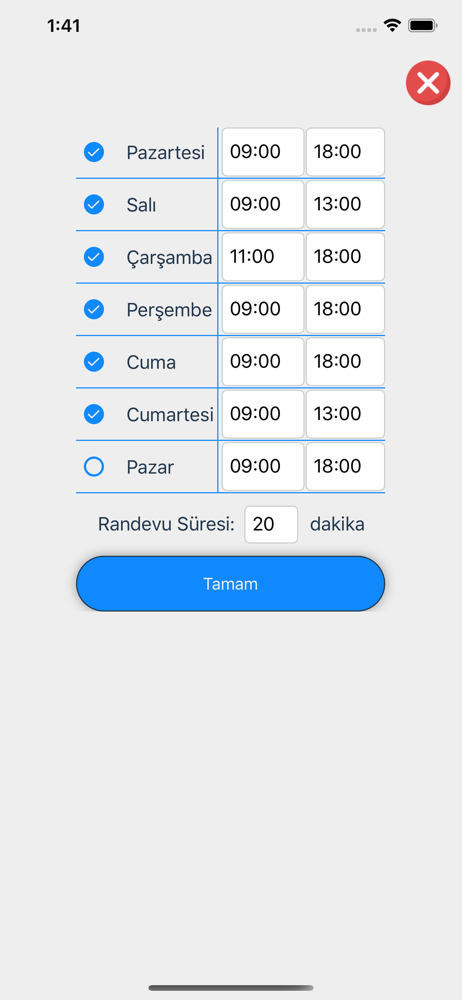Uncheck the Pazartesi checkbox
The height and width of the screenshot is (1000, 462).
94,152
